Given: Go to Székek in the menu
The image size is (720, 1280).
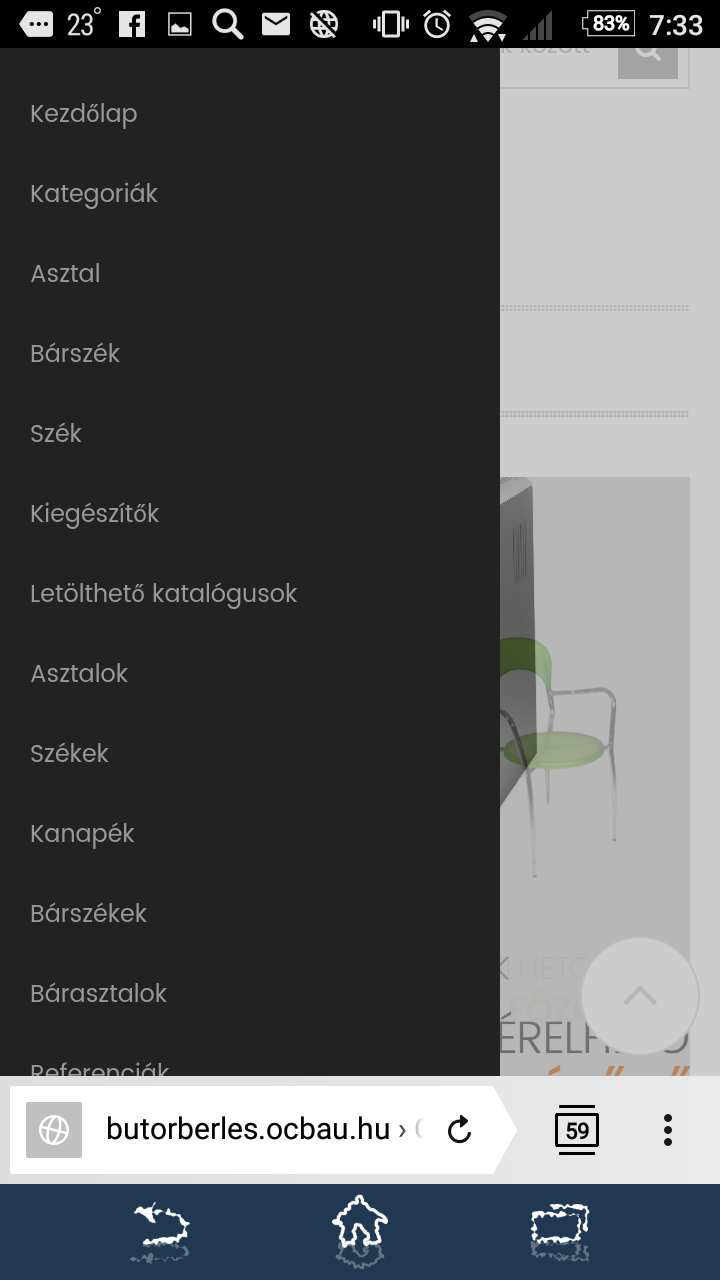Looking at the screenshot, I should (70, 754).
